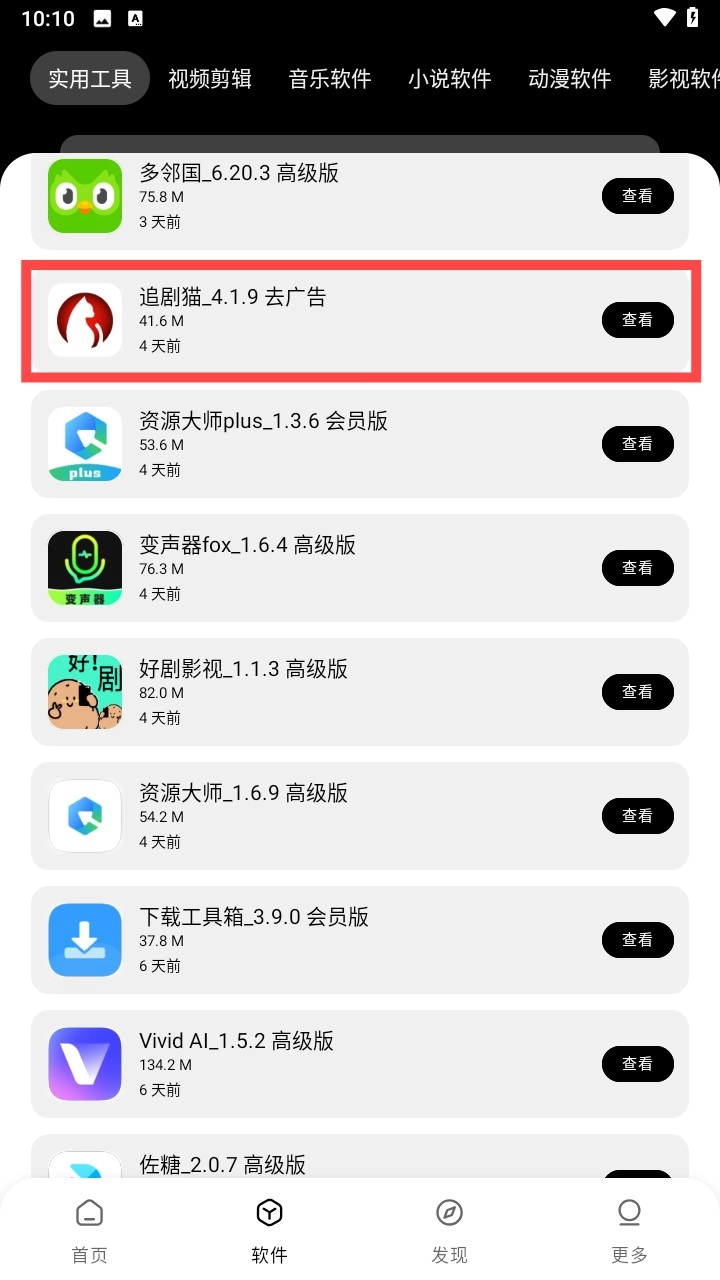This screenshot has width=720, height=1280.
Task: Select the 实用工具 category tab
Action: [x=90, y=79]
